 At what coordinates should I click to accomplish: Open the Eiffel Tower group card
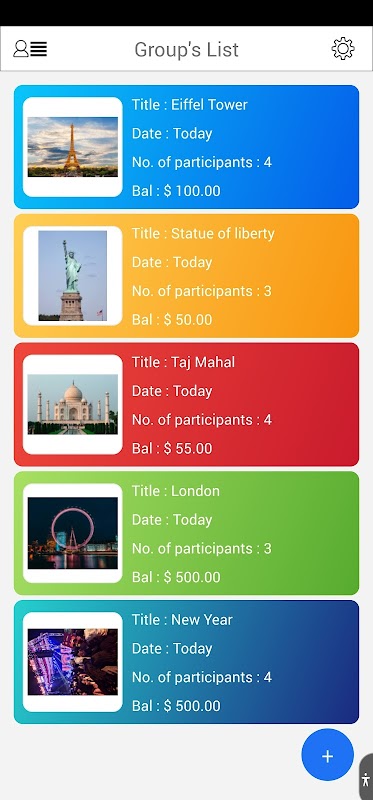[186, 147]
